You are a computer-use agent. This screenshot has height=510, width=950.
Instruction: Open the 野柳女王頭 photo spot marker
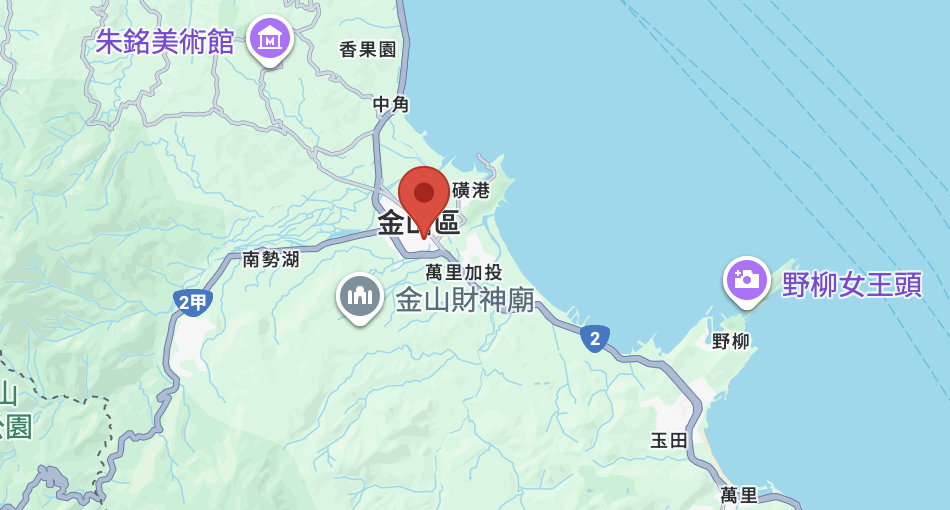pyautogui.click(x=746, y=280)
